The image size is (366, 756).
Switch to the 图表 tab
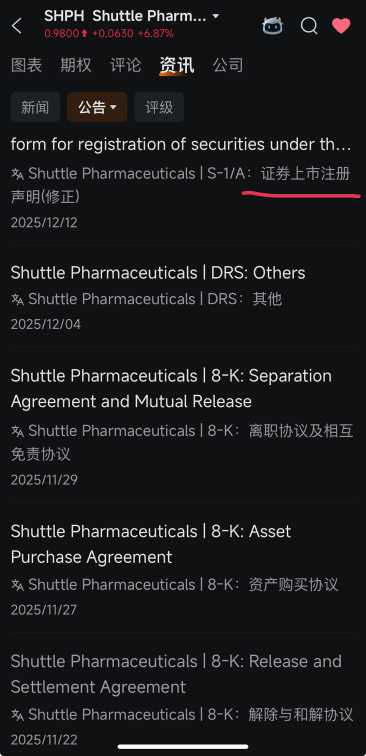(26, 65)
